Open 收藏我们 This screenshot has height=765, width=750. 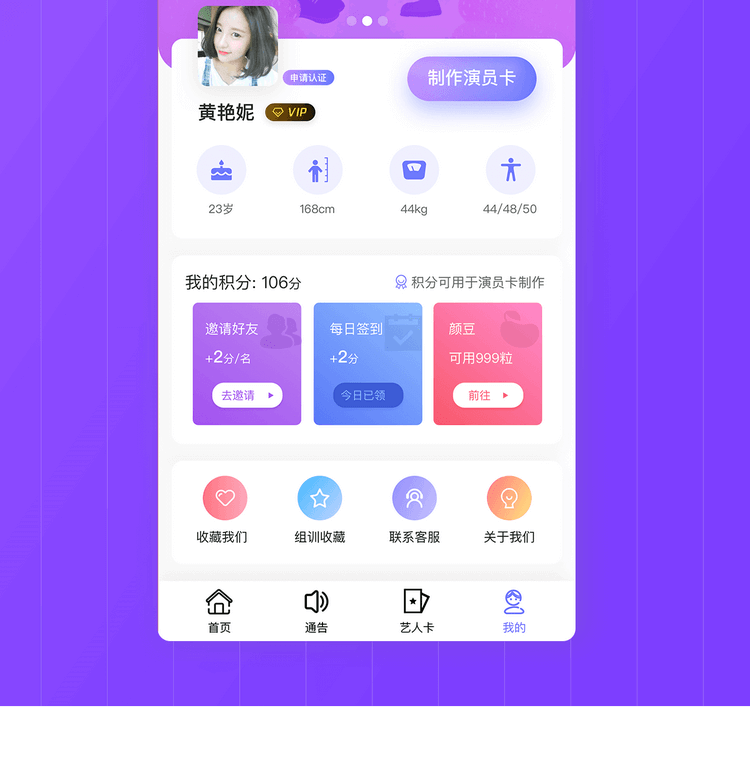(222, 510)
